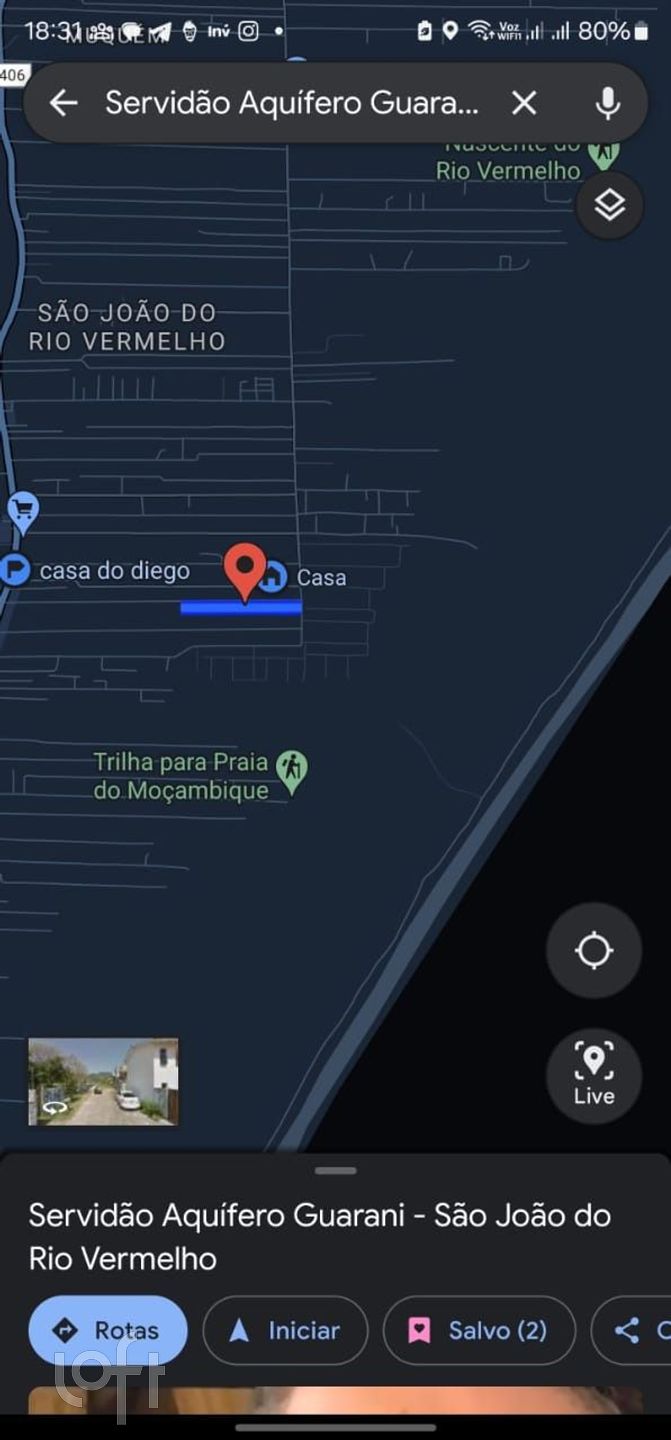Viewport: 671px width, 1440px height.
Task: Open the Salvo (2) saved lists
Action: 479,1330
